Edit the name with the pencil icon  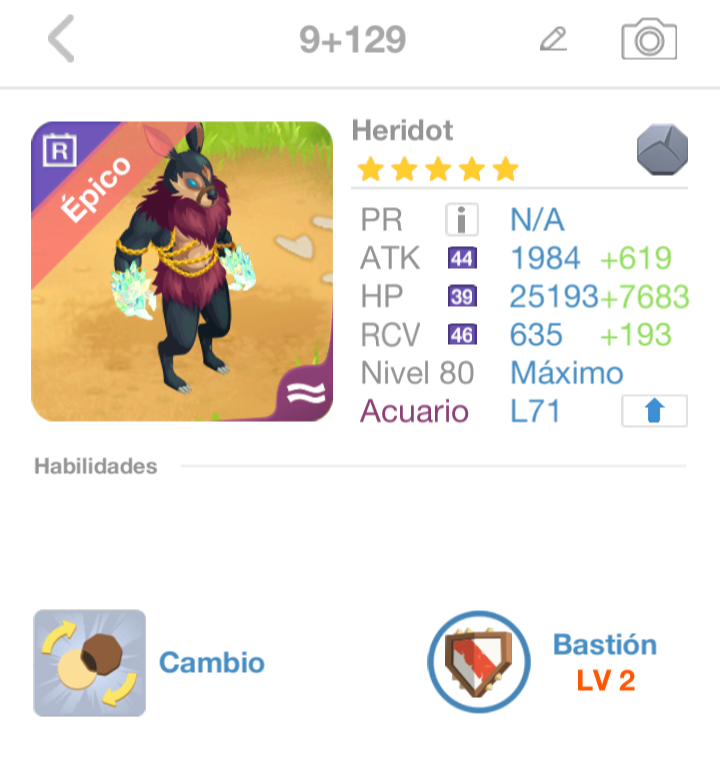pos(553,40)
